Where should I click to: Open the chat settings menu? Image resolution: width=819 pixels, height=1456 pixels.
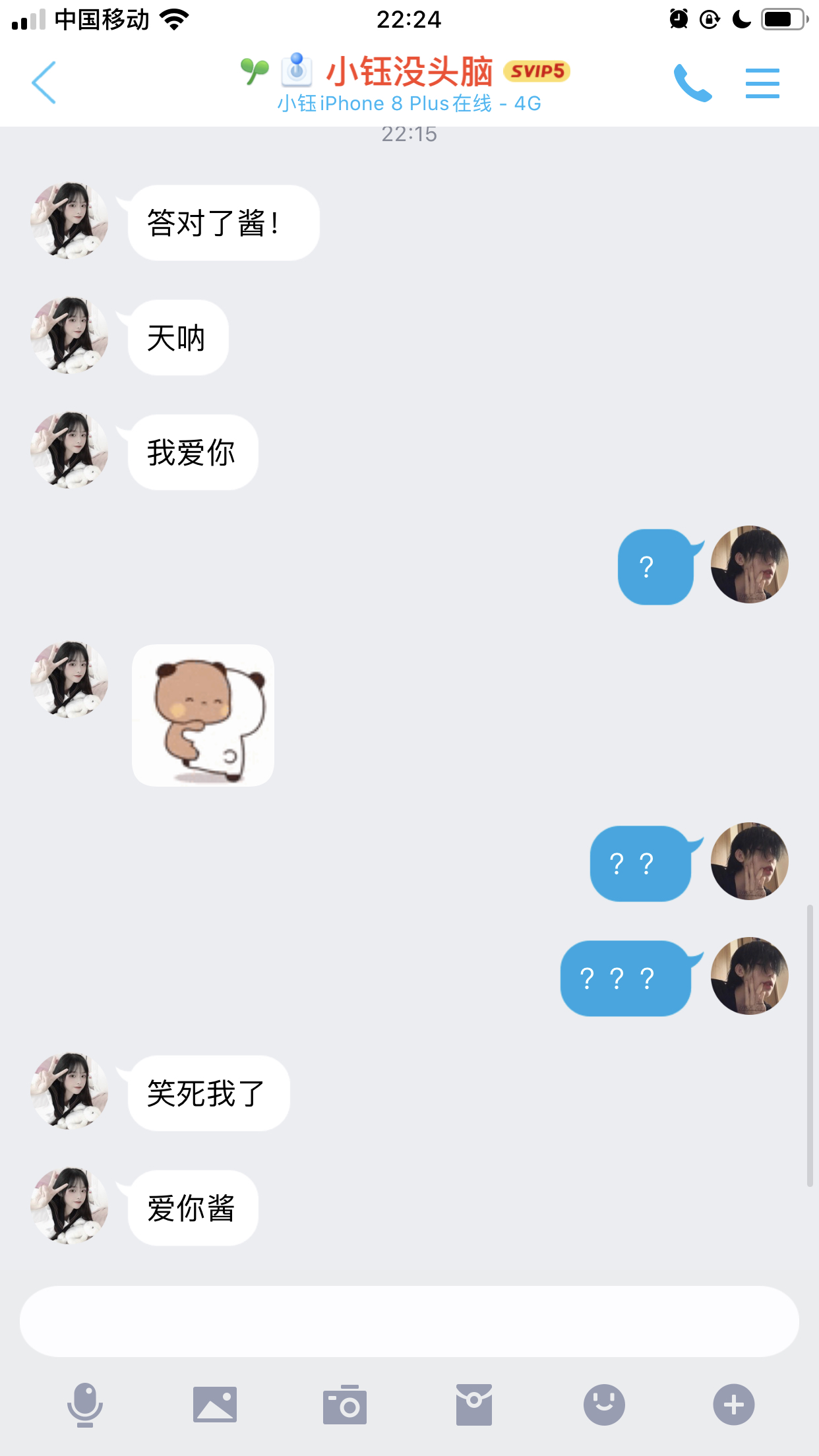point(762,83)
